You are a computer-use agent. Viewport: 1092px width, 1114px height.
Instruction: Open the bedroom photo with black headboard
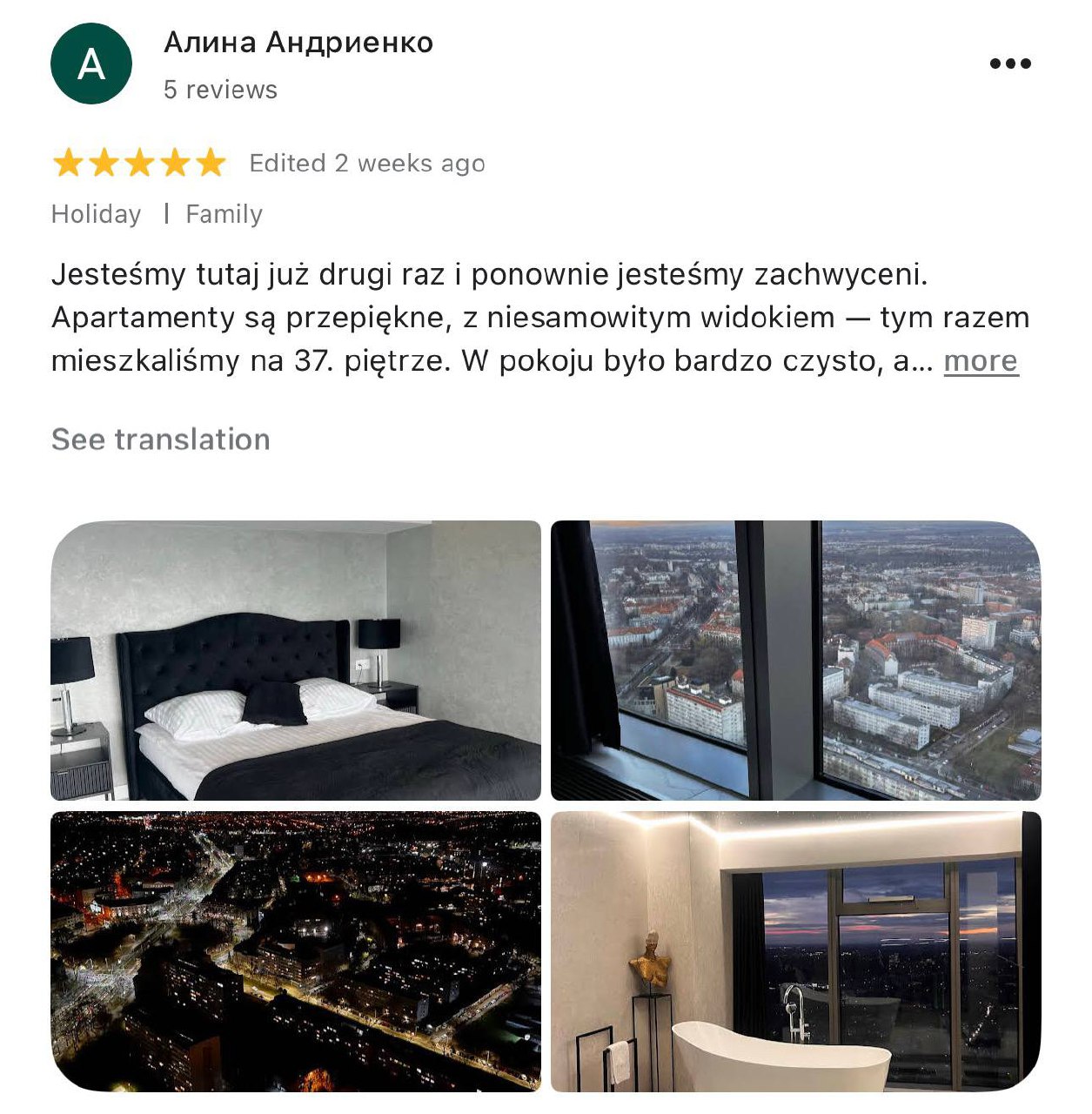pos(296,661)
